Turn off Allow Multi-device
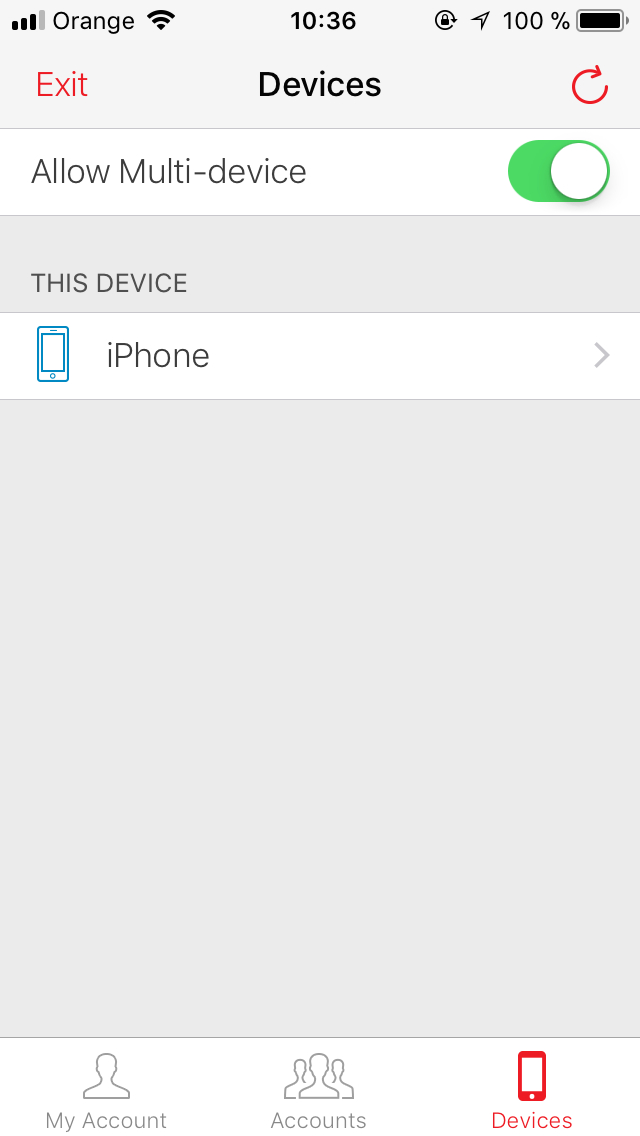The width and height of the screenshot is (640, 1136). (x=558, y=172)
